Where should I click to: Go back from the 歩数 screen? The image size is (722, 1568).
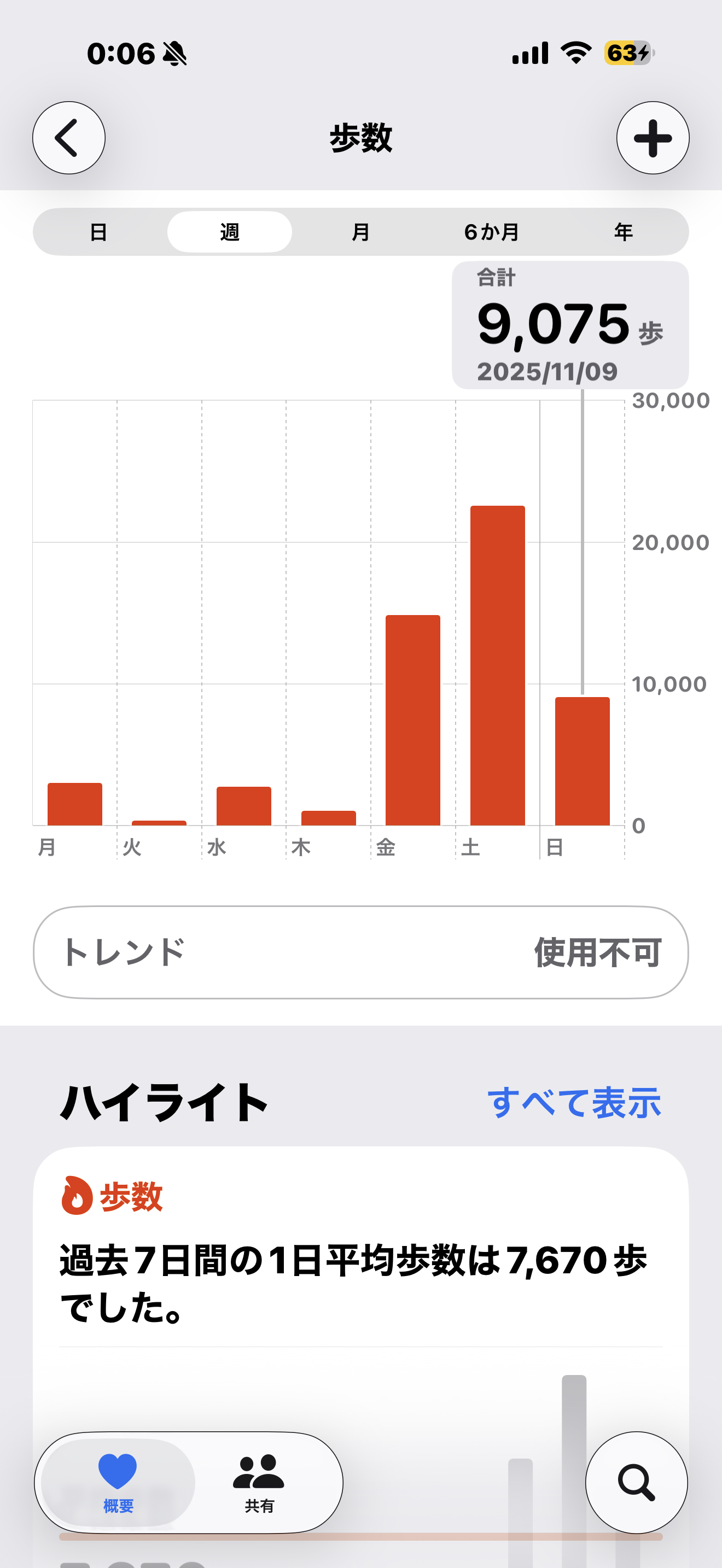click(x=69, y=138)
